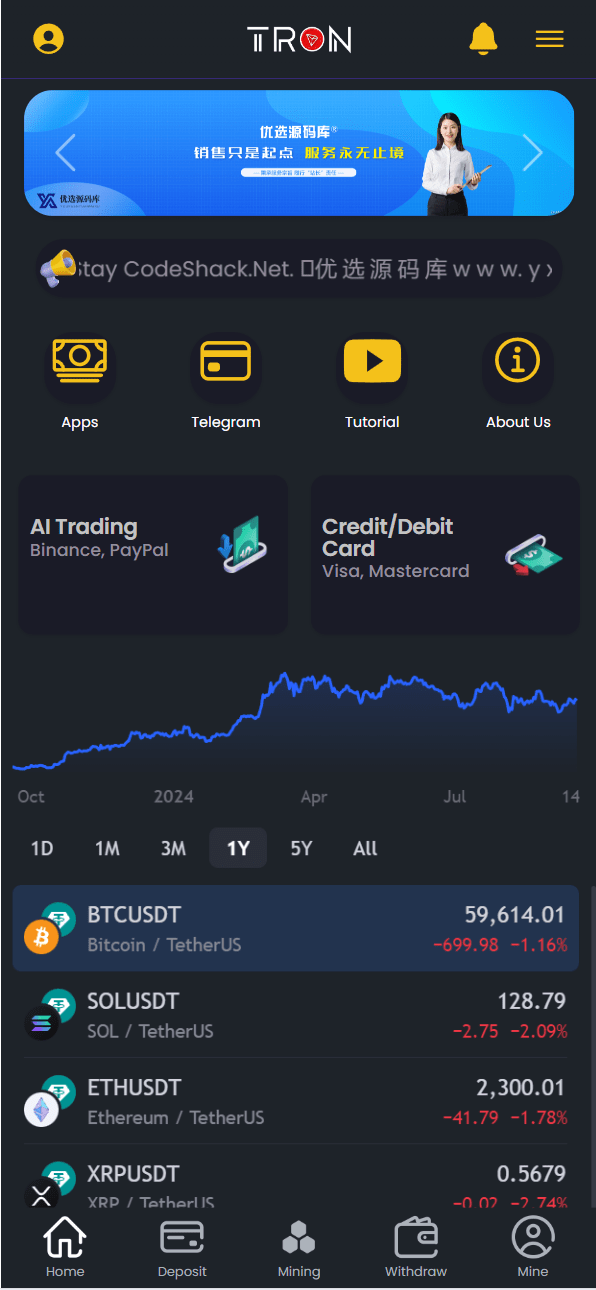The image size is (596, 1290).
Task: Switch chart range to 3M
Action: [x=173, y=848]
